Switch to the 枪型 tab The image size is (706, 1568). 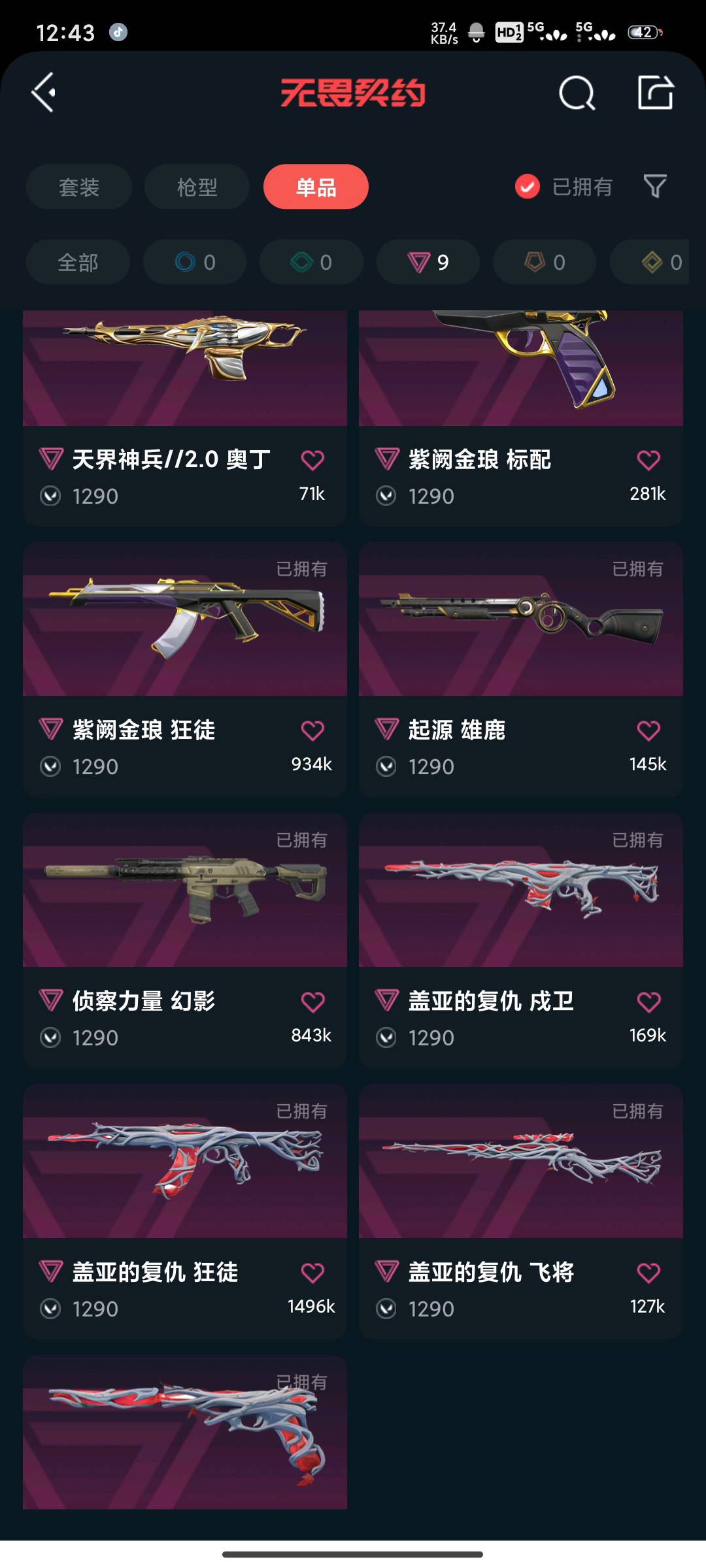pyautogui.click(x=197, y=188)
